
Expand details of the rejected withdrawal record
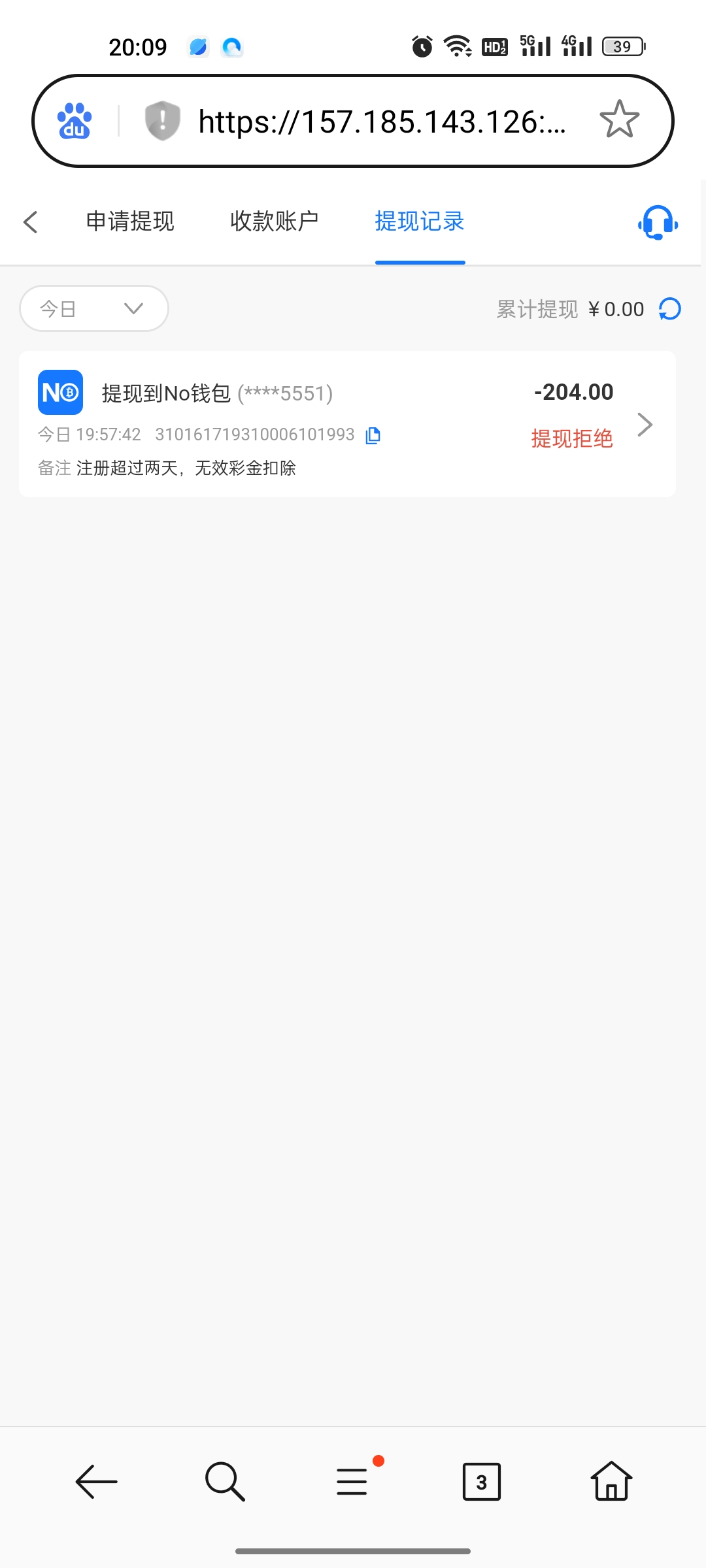tap(646, 424)
